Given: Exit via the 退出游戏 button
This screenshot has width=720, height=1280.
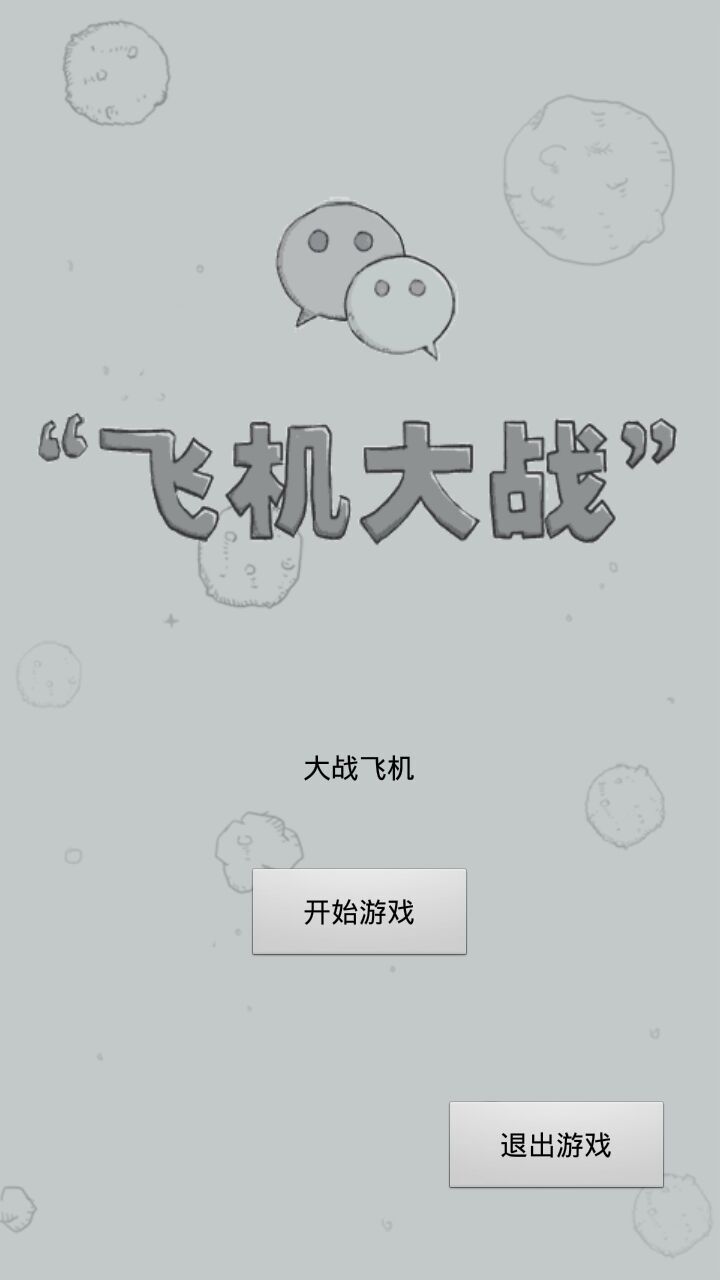Looking at the screenshot, I should [x=556, y=1144].
